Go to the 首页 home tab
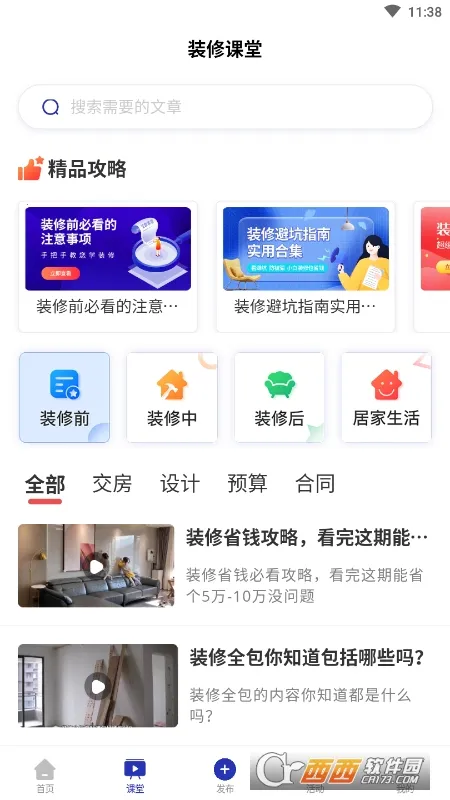This screenshot has height=800, width=450. tap(45, 776)
